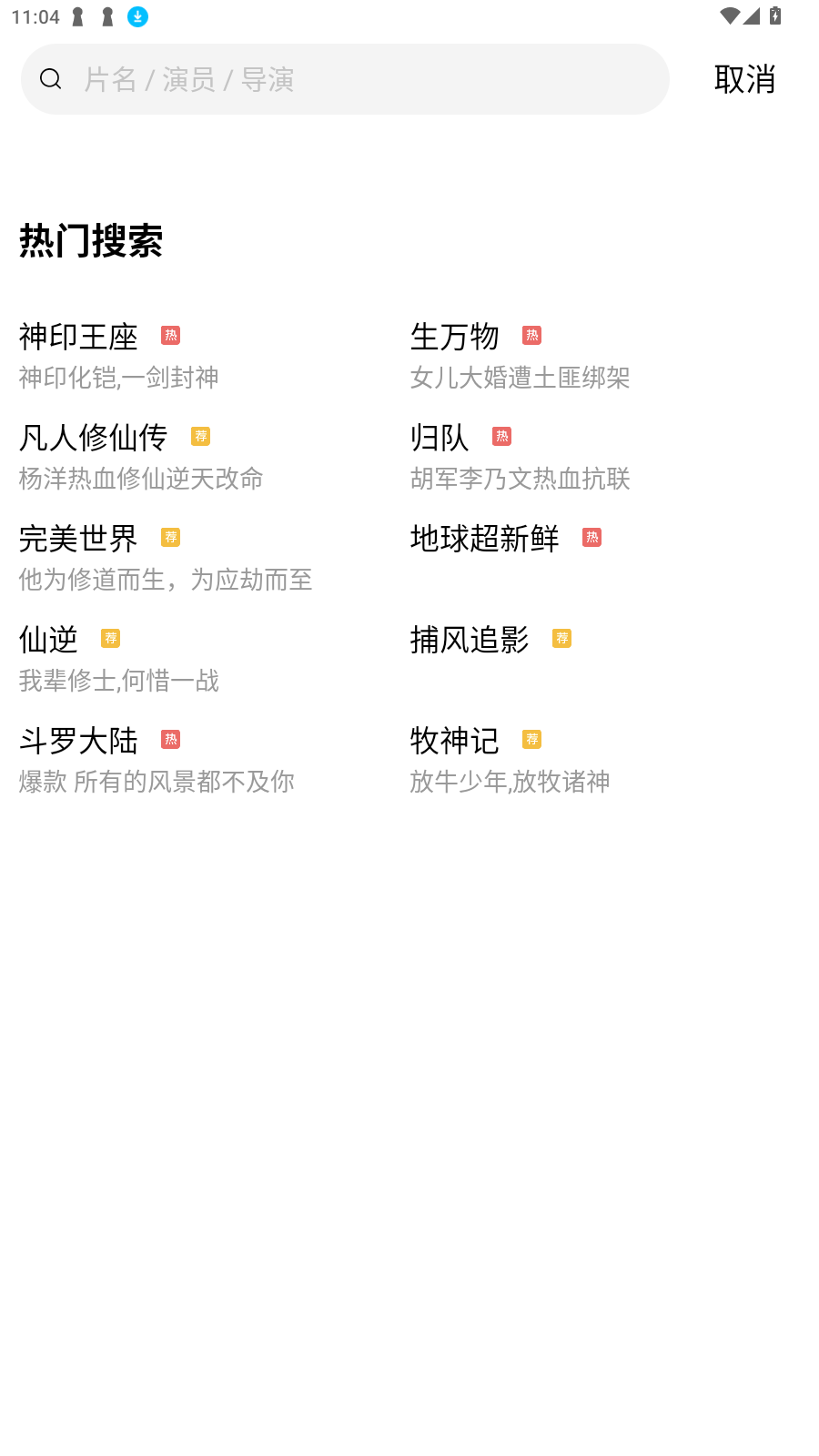Open the 生万物 hot search entry
Image resolution: width=819 pixels, height=1456 pixels.
[x=454, y=337]
